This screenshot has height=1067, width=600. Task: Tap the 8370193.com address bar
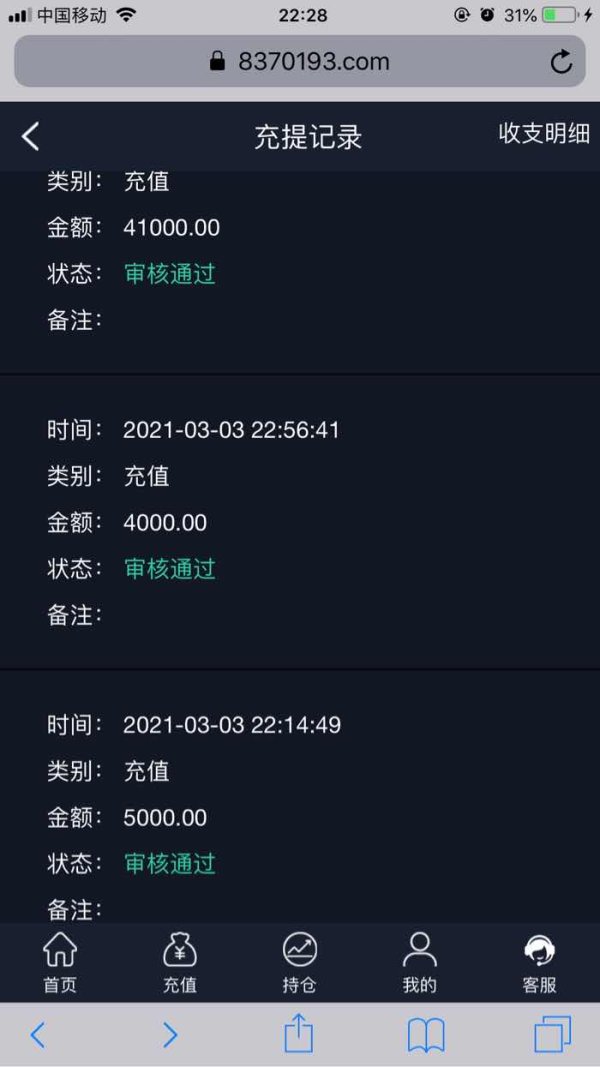pyautogui.click(x=300, y=61)
